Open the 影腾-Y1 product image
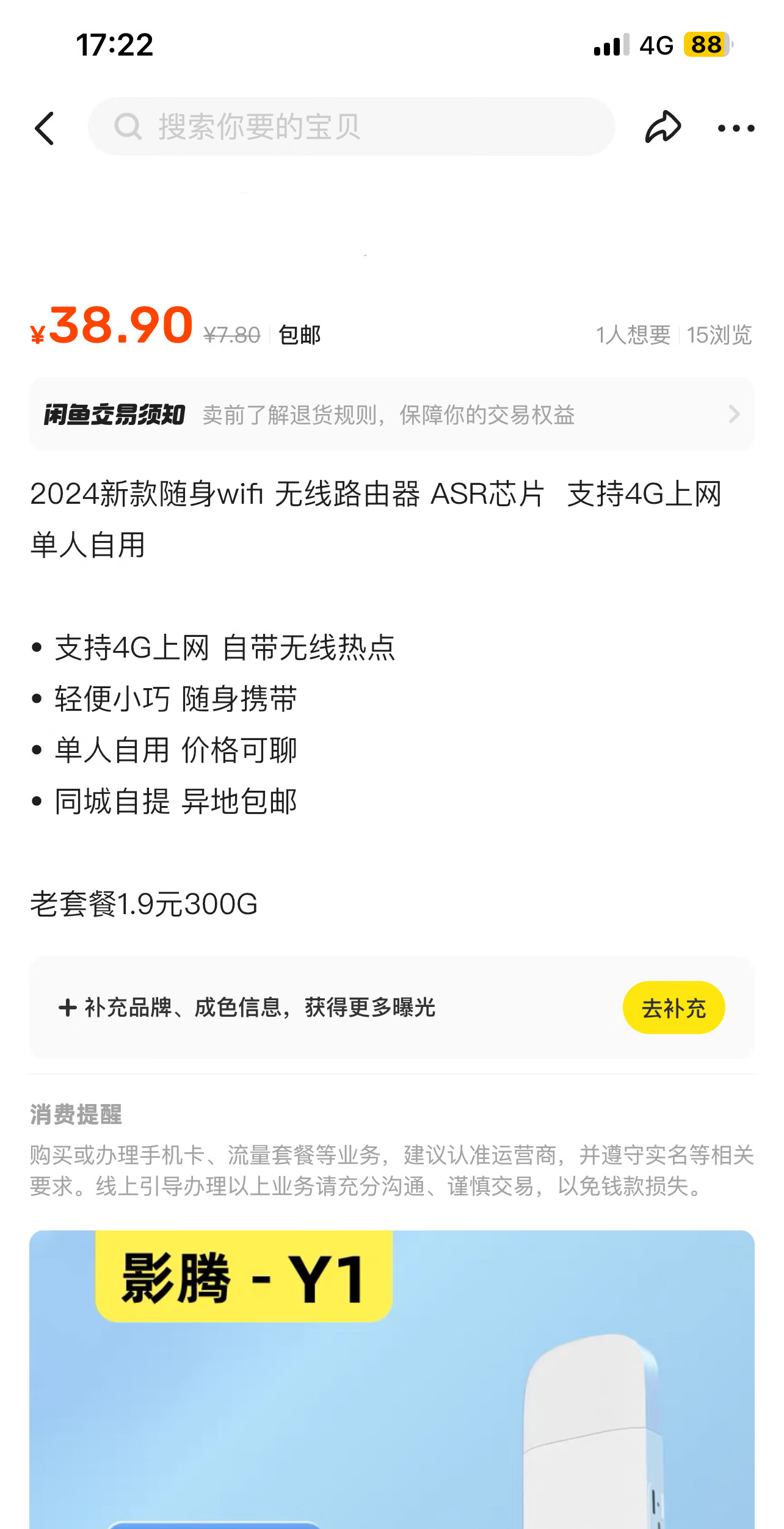784x1529 pixels. [x=392, y=1379]
